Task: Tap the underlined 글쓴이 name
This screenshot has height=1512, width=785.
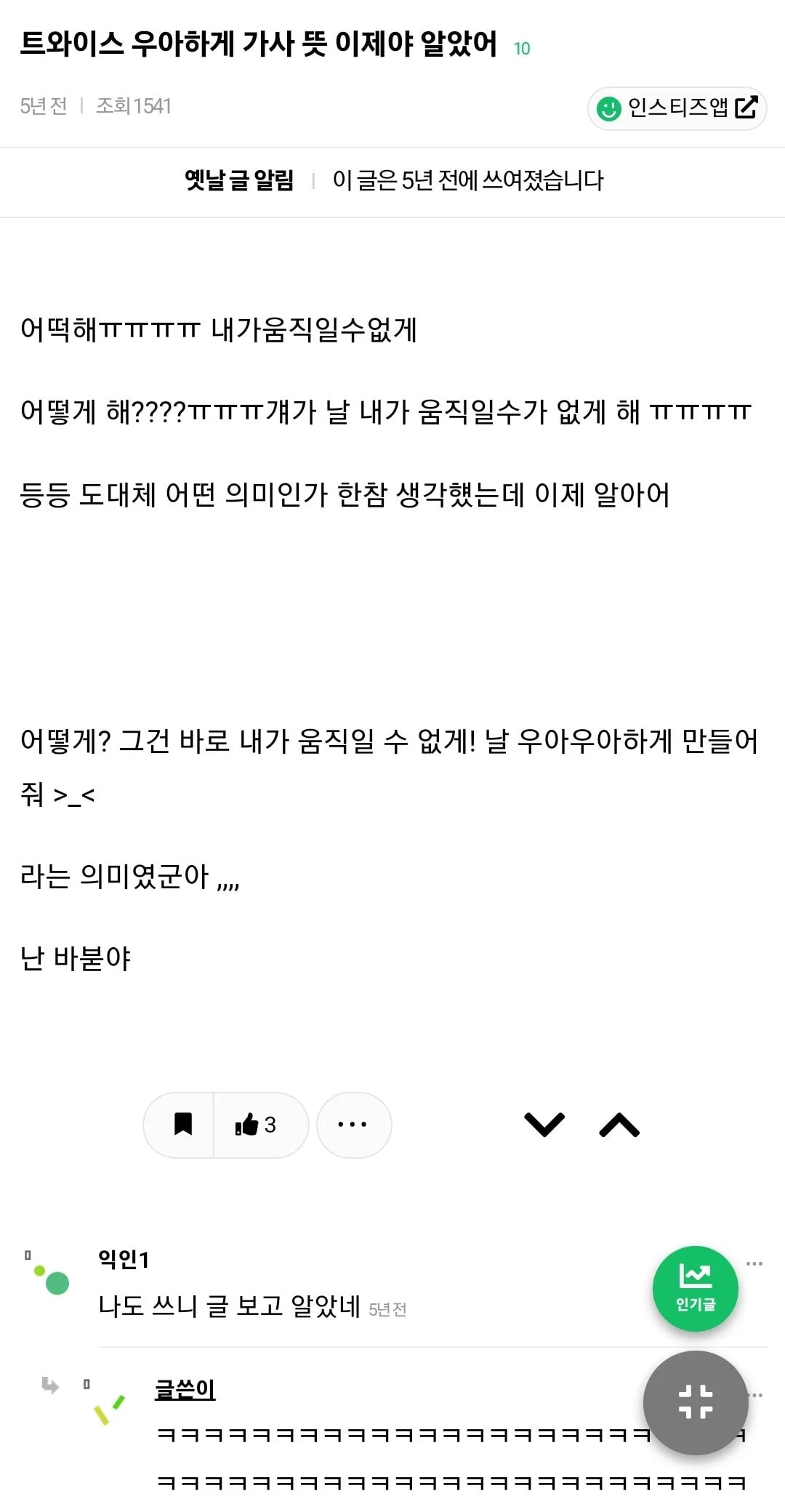Action: pyautogui.click(x=185, y=1389)
